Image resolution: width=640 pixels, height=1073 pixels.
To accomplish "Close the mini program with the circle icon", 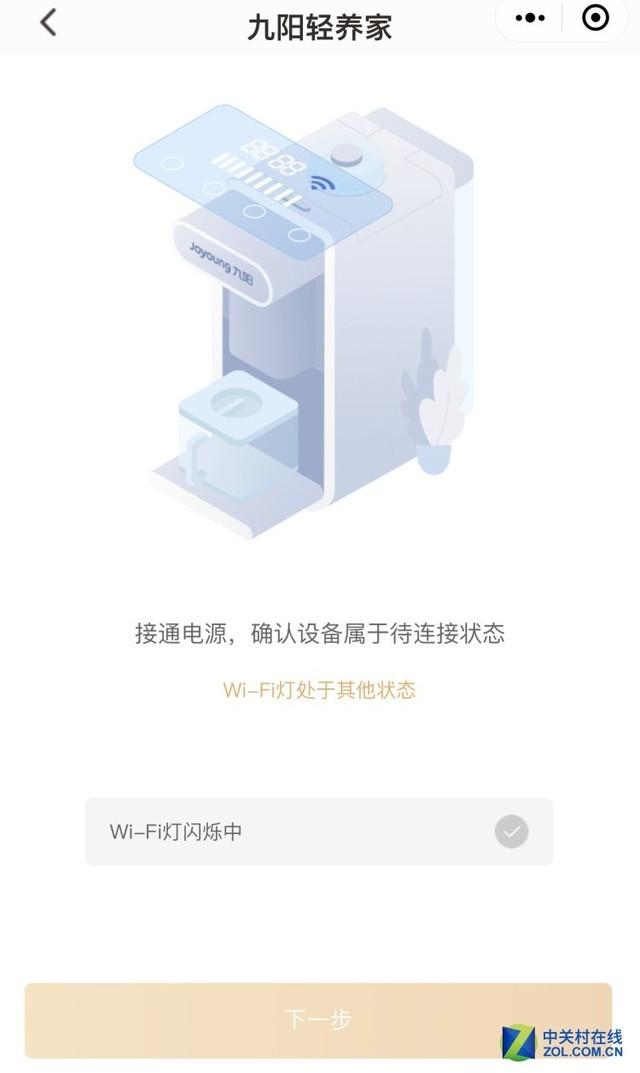I will (595, 19).
